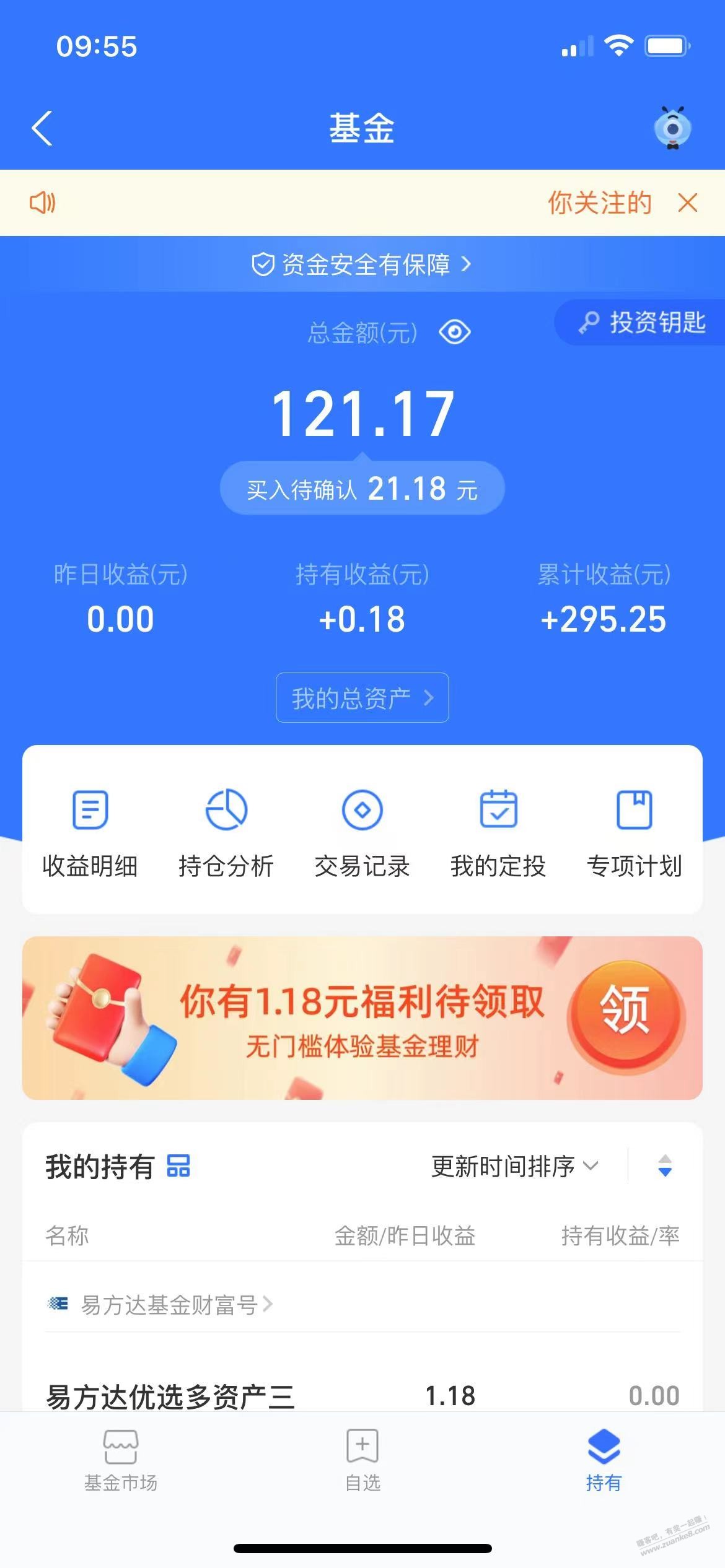The height and width of the screenshot is (1568, 725).
Task: Open 资金安全有保障 details
Action: click(x=362, y=264)
